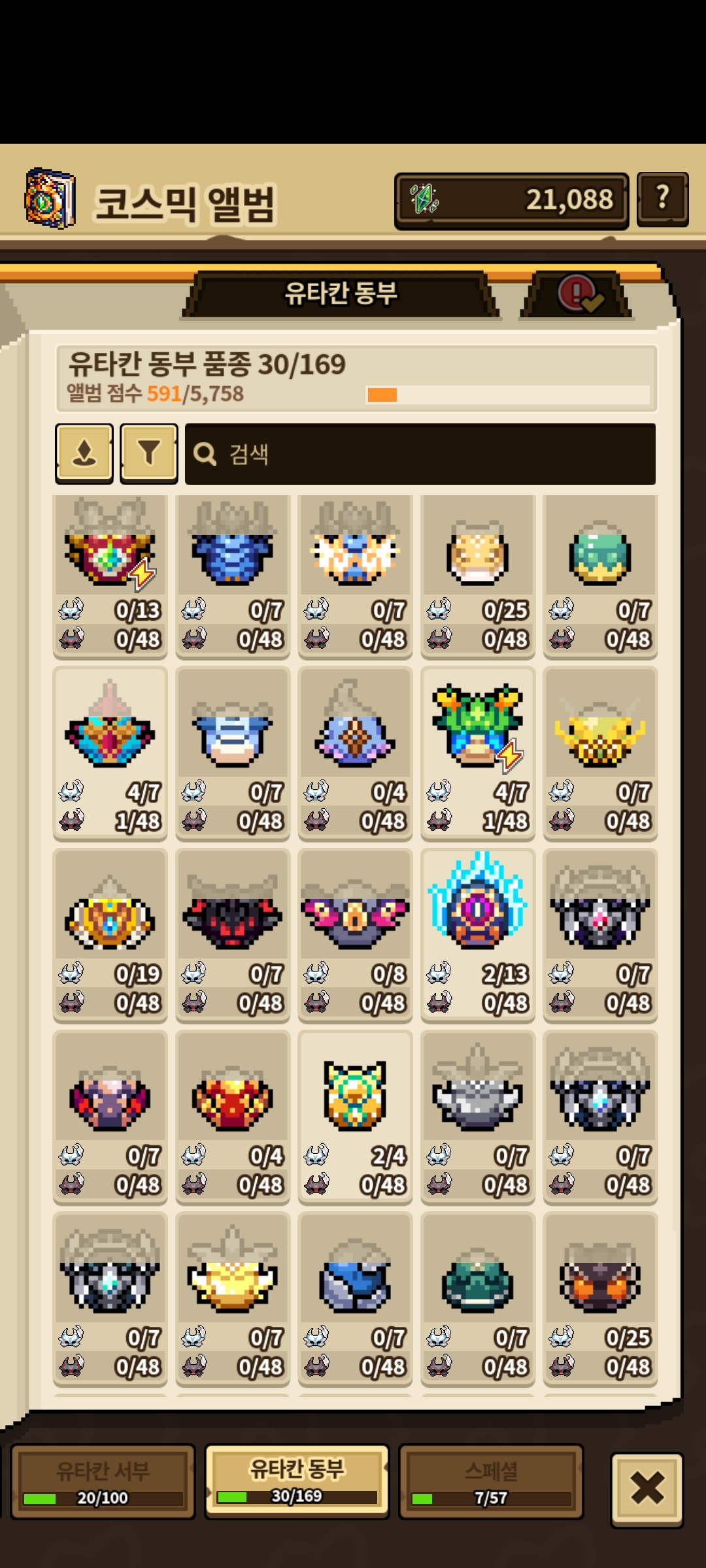Tap the gem currency counter 21,088
The height and width of the screenshot is (1568, 706).
pyautogui.click(x=511, y=200)
